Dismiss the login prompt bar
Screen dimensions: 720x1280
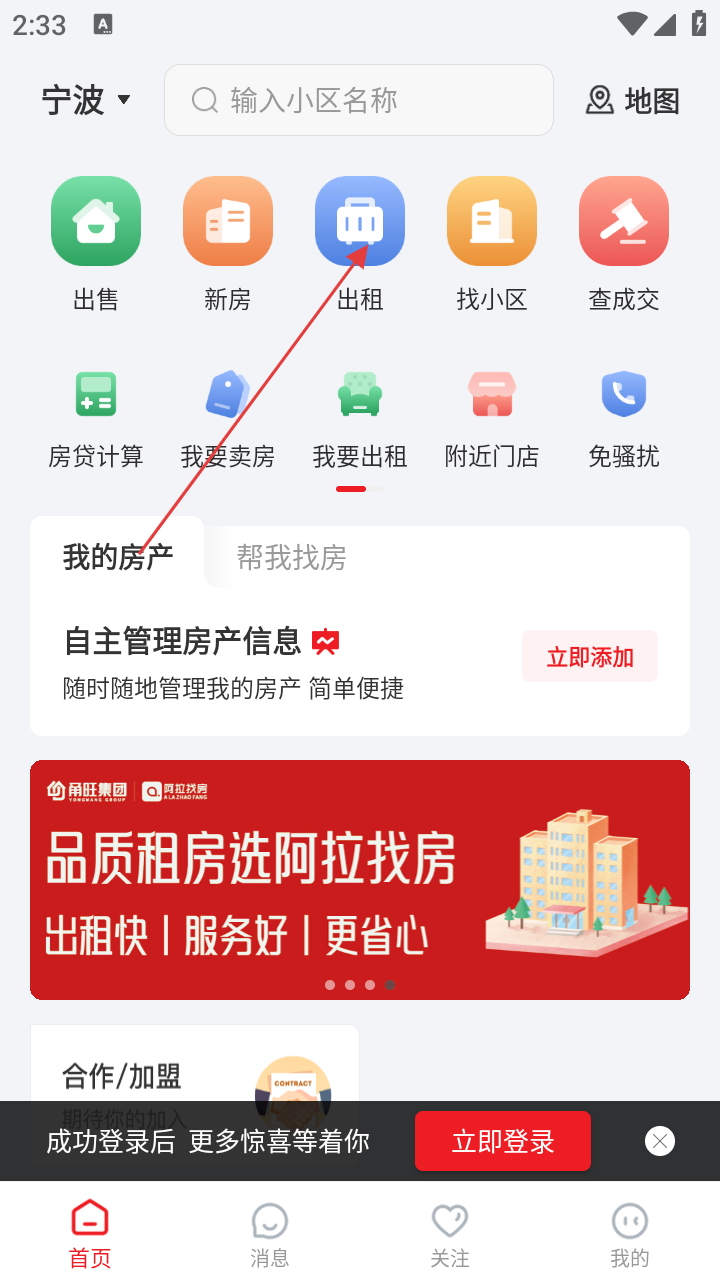click(x=660, y=1141)
